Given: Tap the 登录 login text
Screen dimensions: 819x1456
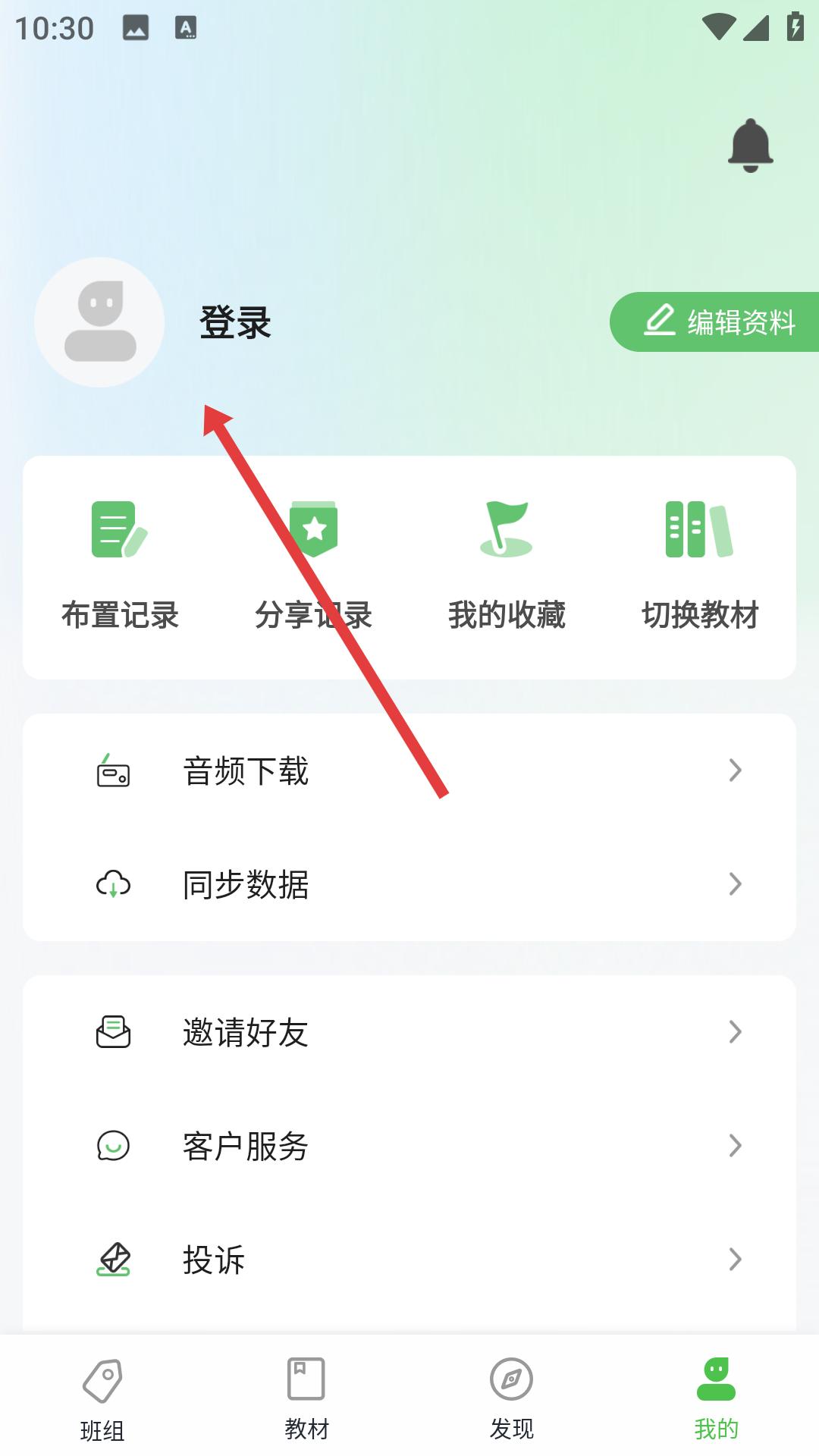Looking at the screenshot, I should (235, 322).
